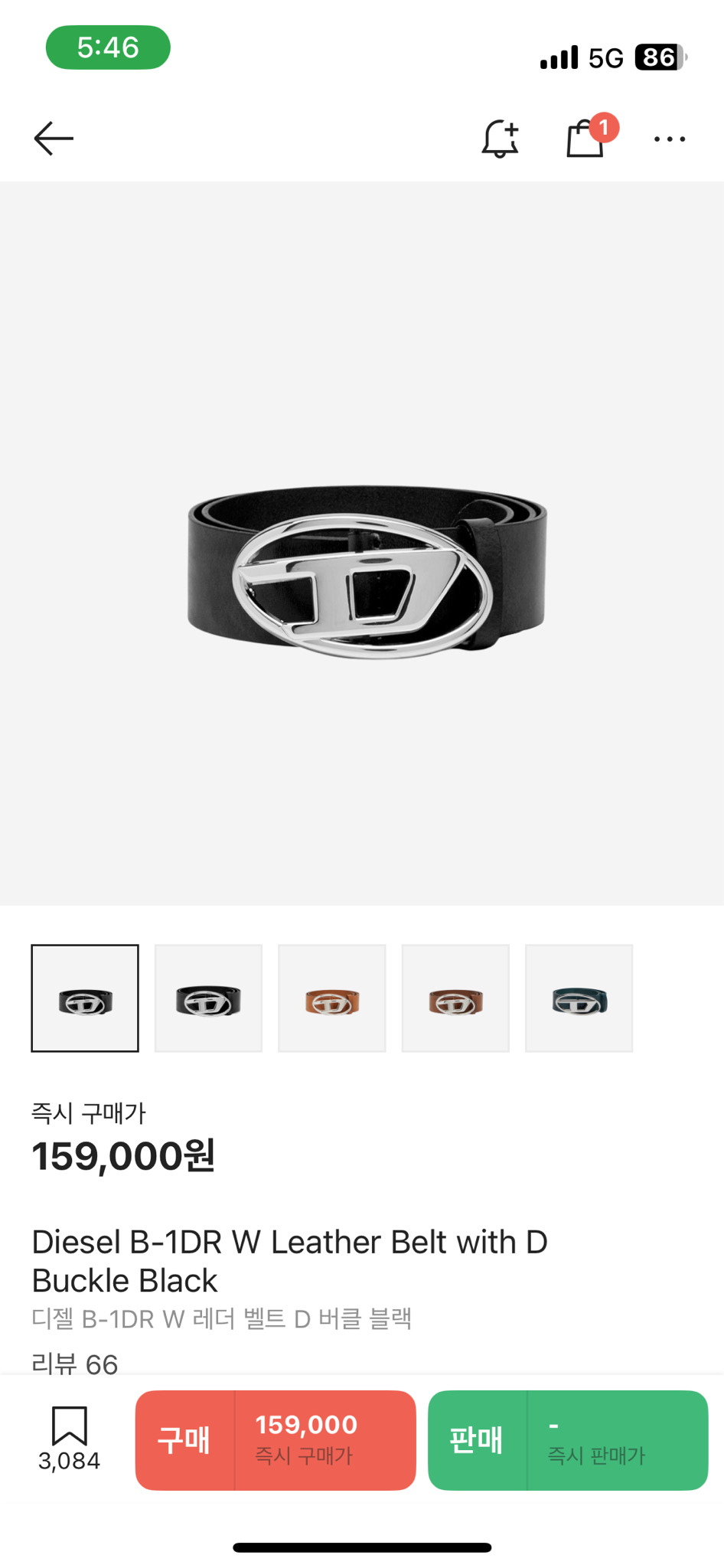
Task: Select the first black belt thumbnail
Action: [84, 998]
